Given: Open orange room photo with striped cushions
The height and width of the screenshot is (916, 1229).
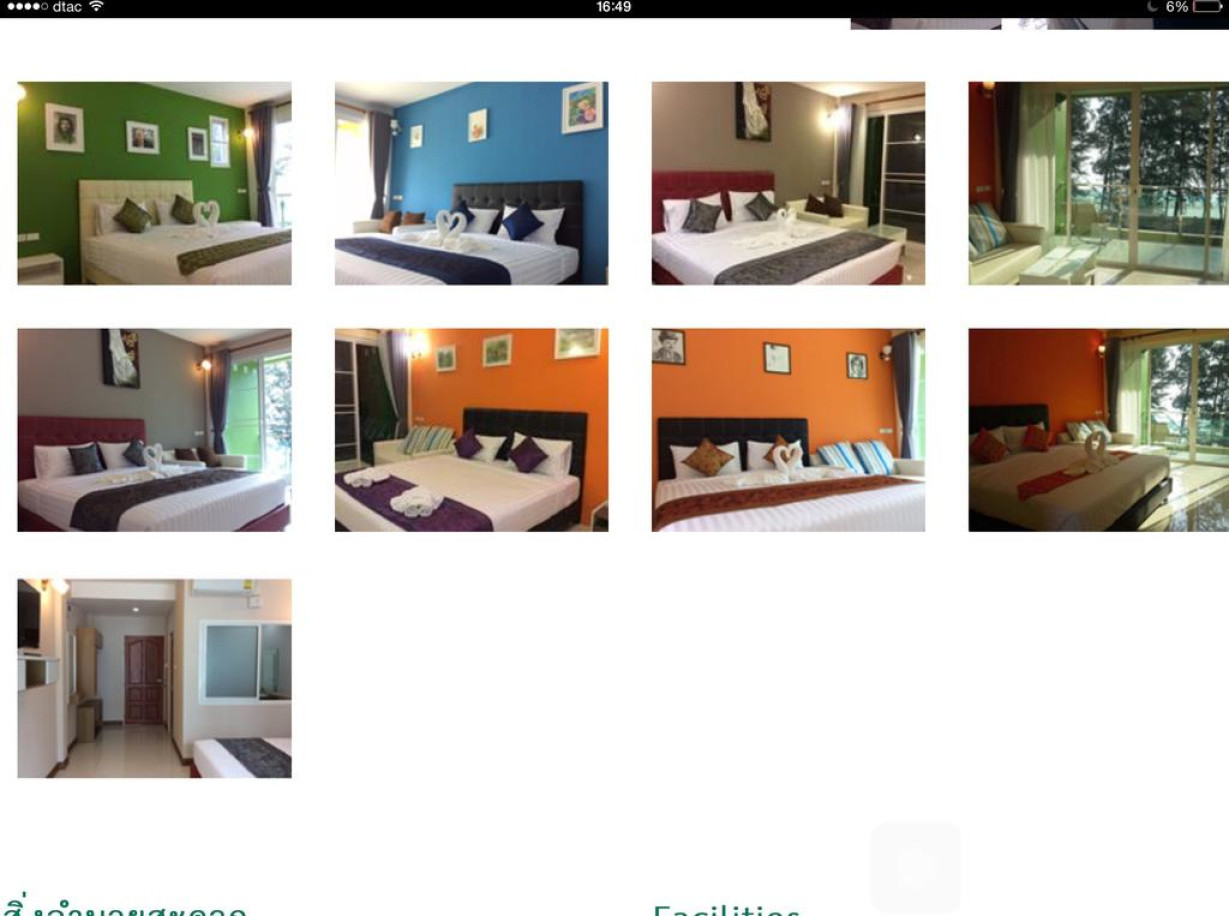Looking at the screenshot, I should (x=788, y=430).
